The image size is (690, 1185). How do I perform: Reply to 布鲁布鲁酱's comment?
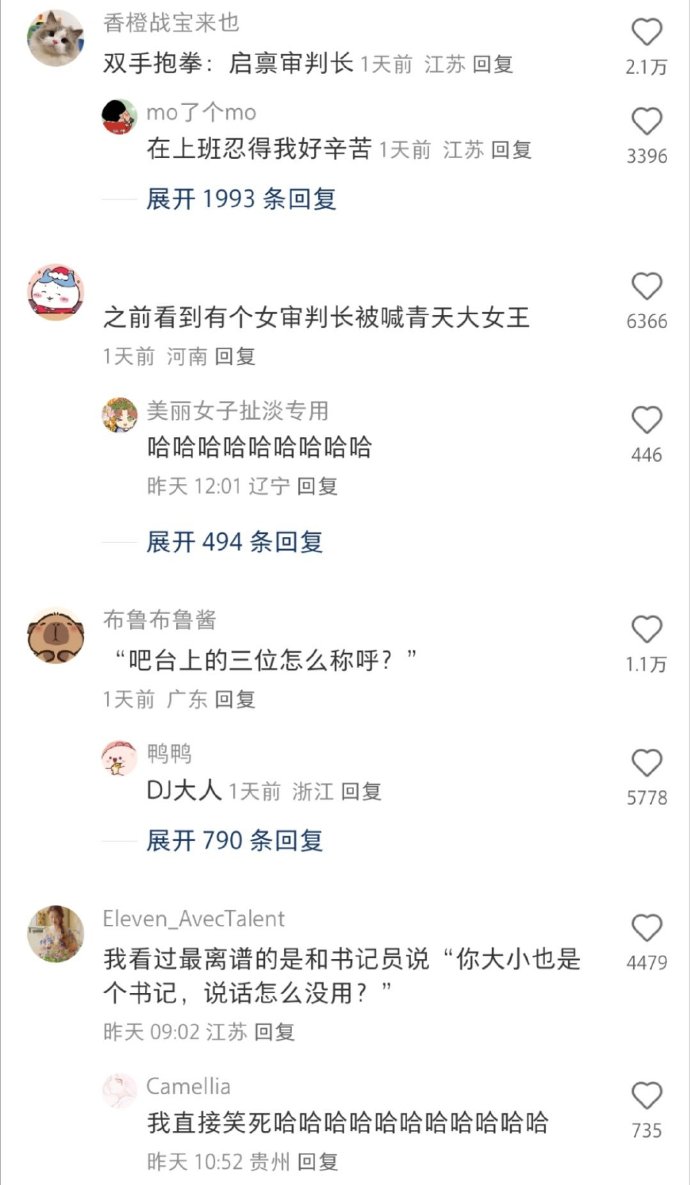coord(235,700)
